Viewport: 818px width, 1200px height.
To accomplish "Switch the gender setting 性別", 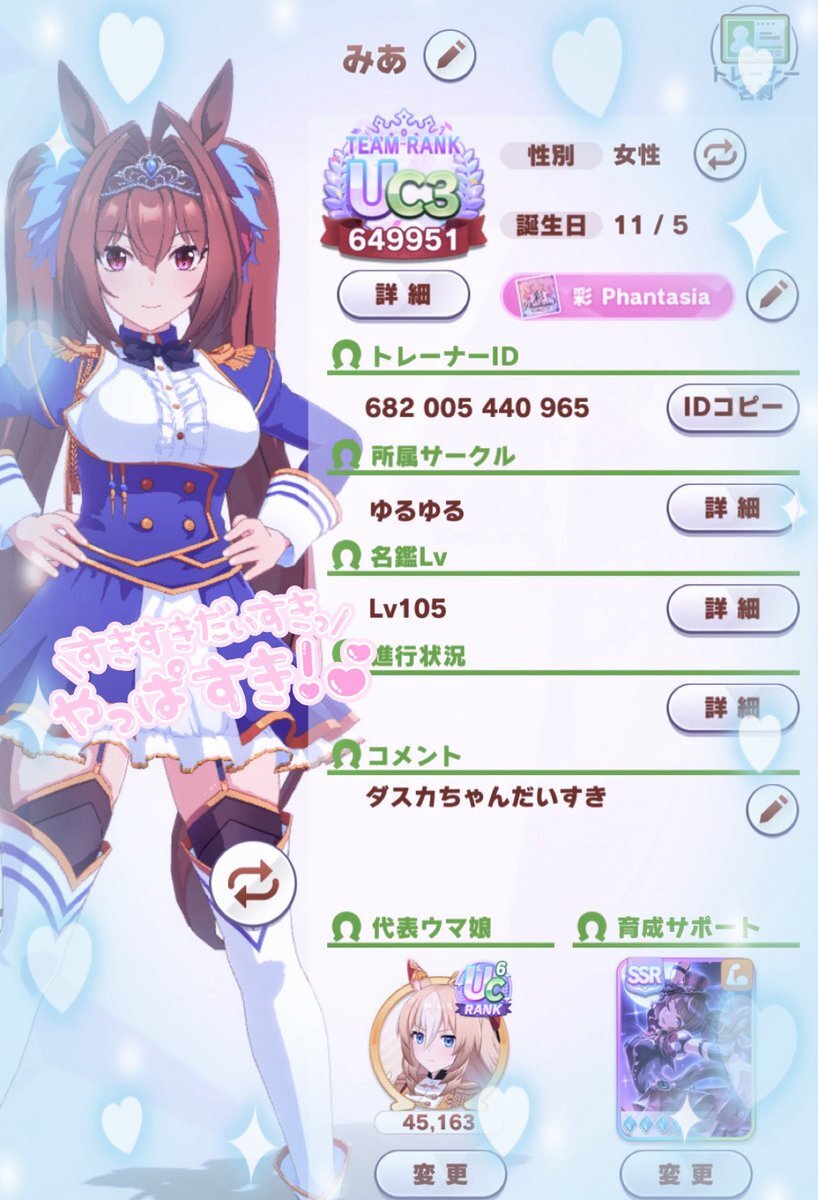I will point(721,158).
